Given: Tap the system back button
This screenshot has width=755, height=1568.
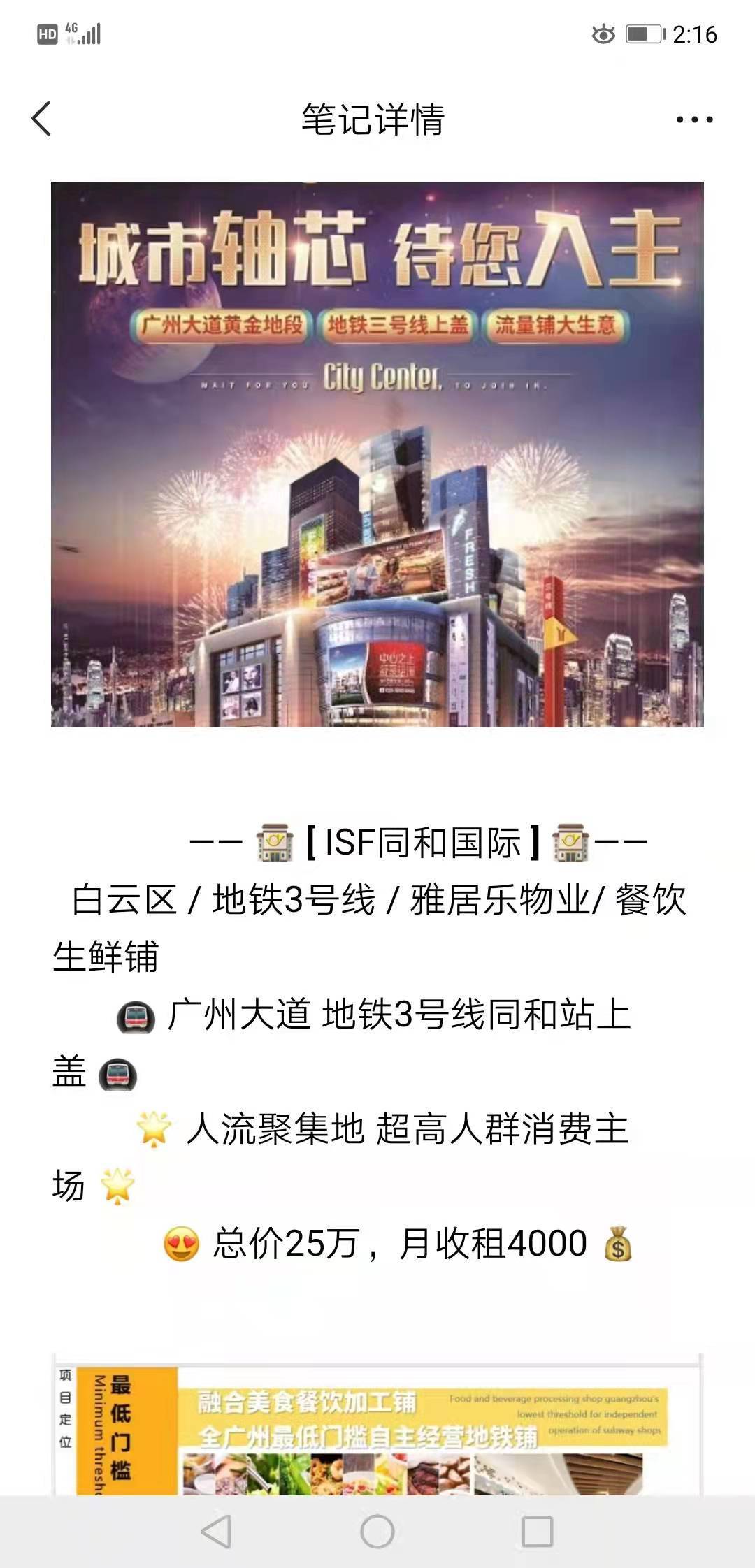Looking at the screenshot, I should pyautogui.click(x=217, y=1532).
